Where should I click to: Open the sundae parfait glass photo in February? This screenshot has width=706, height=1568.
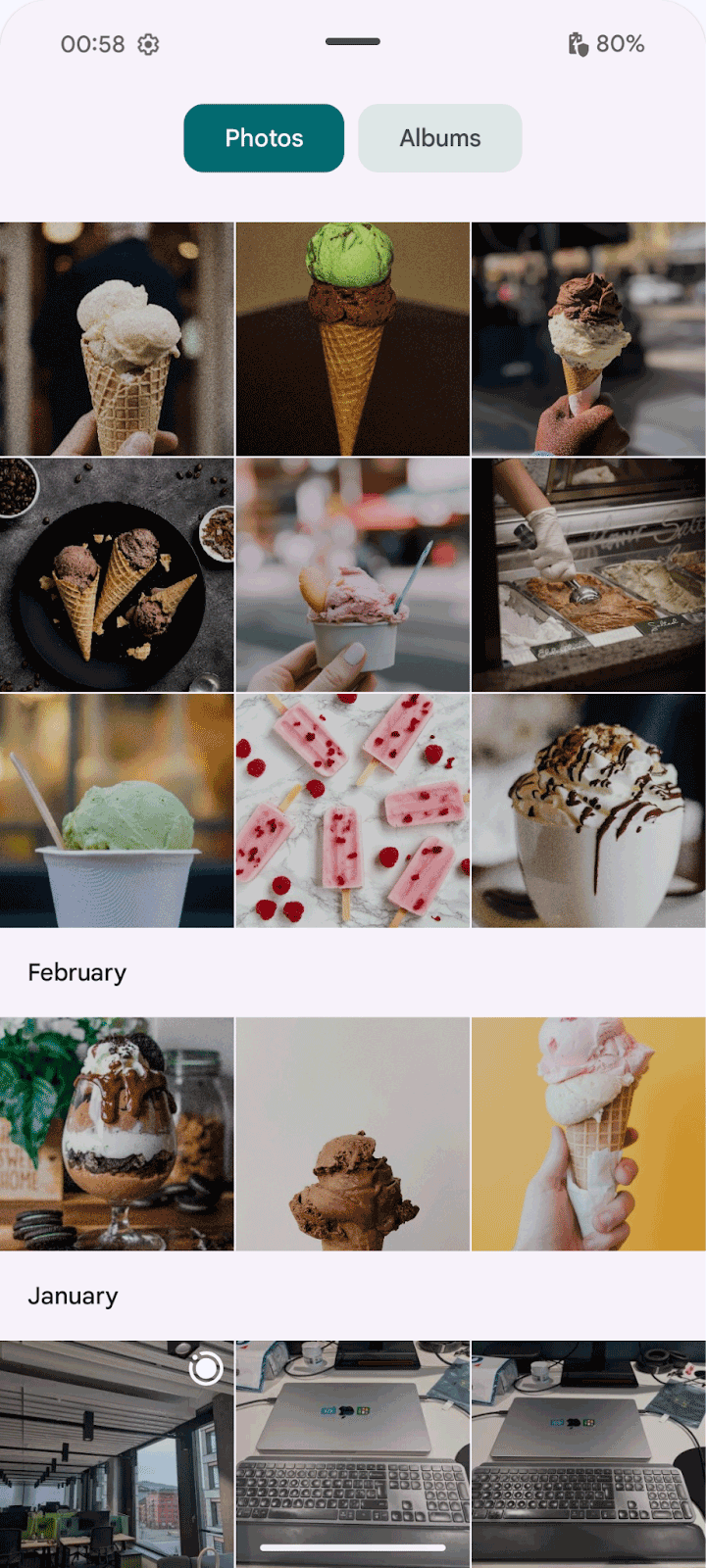click(x=117, y=1133)
